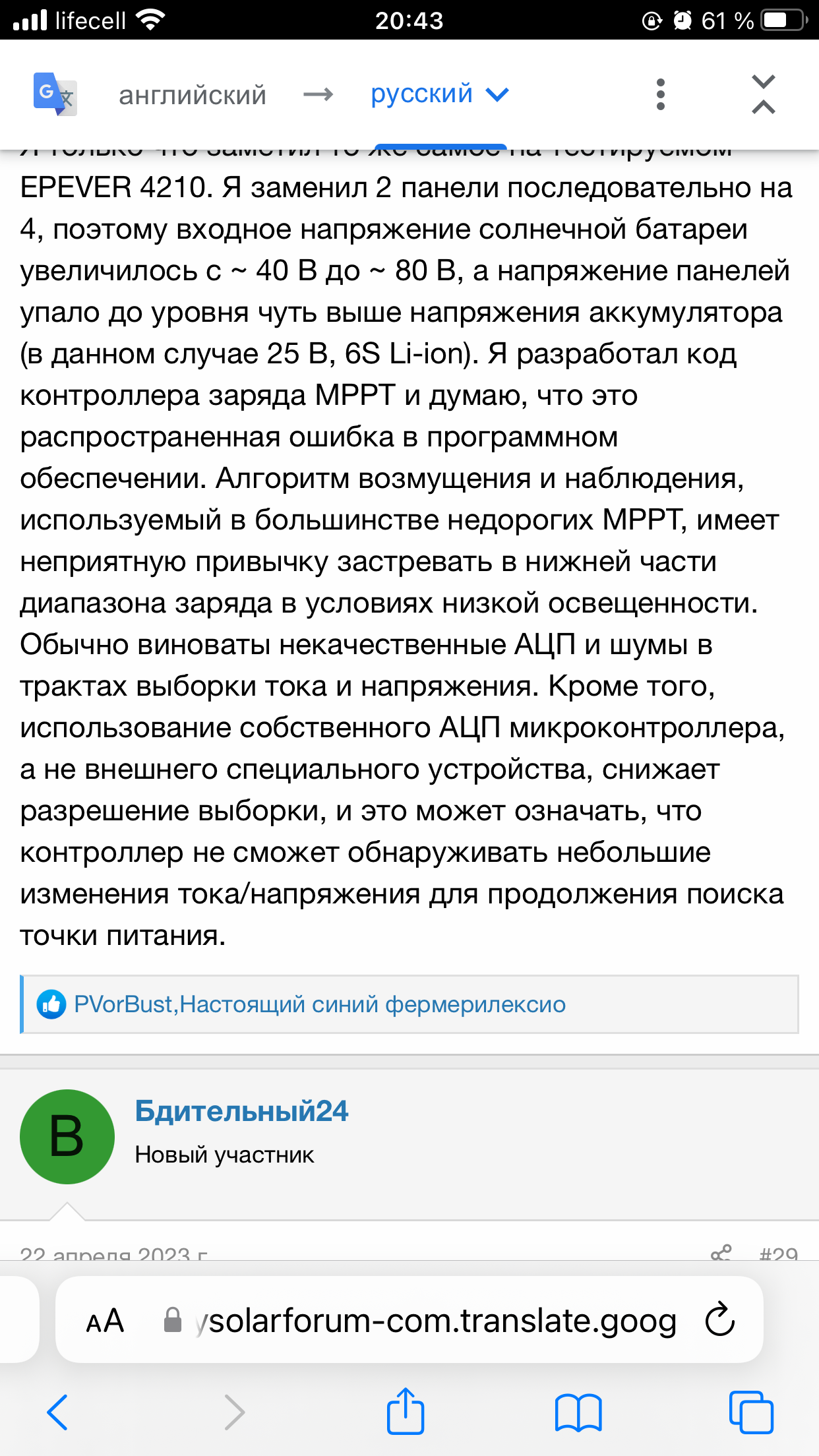This screenshot has height=1456, width=819.
Task: Open the русский target language dropdown
Action: (440, 94)
